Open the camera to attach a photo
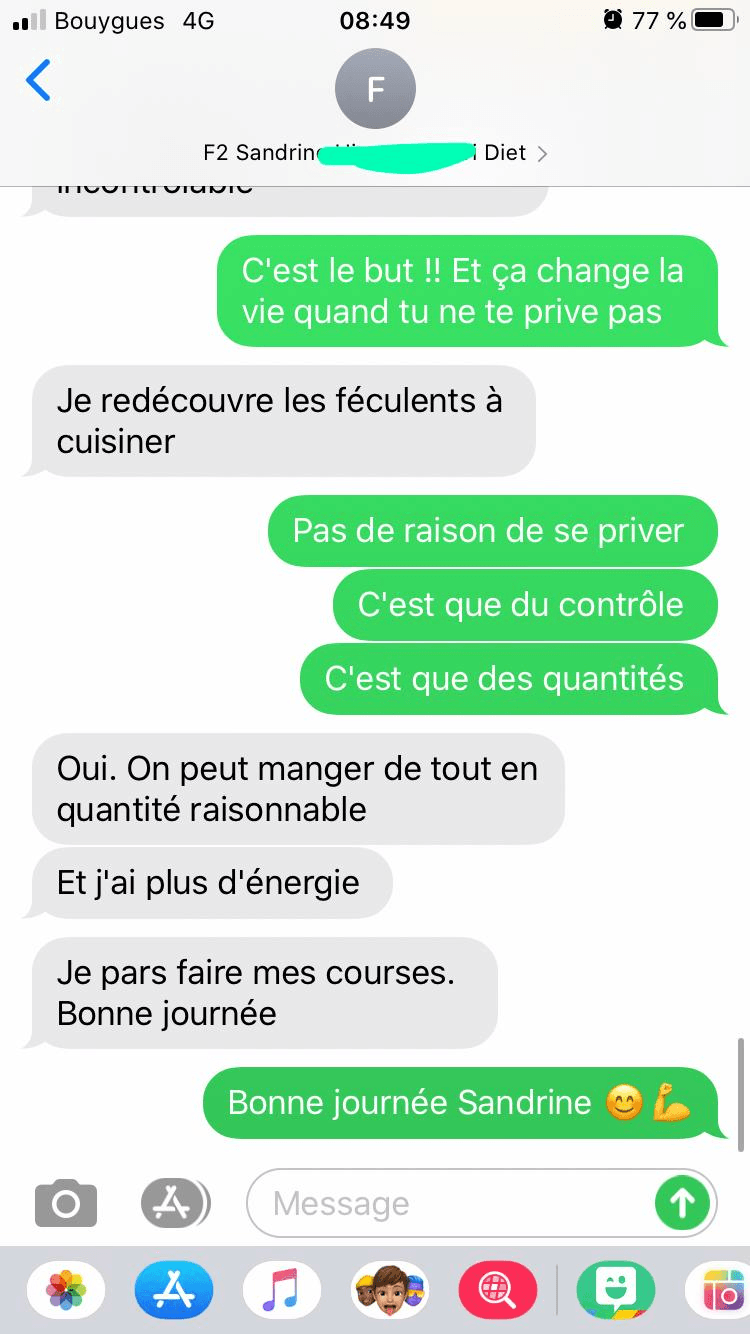This screenshot has width=750, height=1334. 66,1203
